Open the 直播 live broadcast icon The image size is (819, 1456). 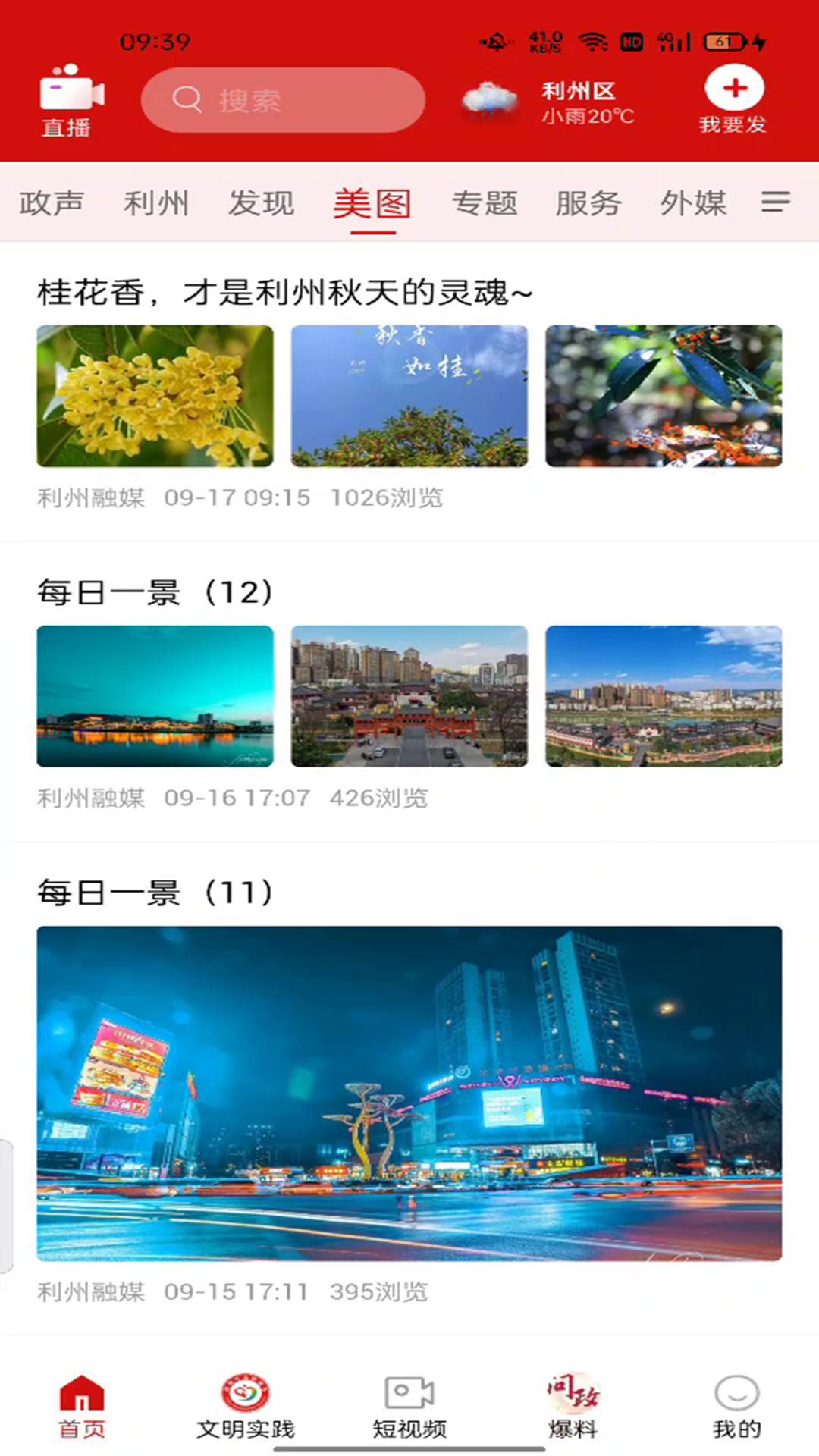[x=70, y=101]
